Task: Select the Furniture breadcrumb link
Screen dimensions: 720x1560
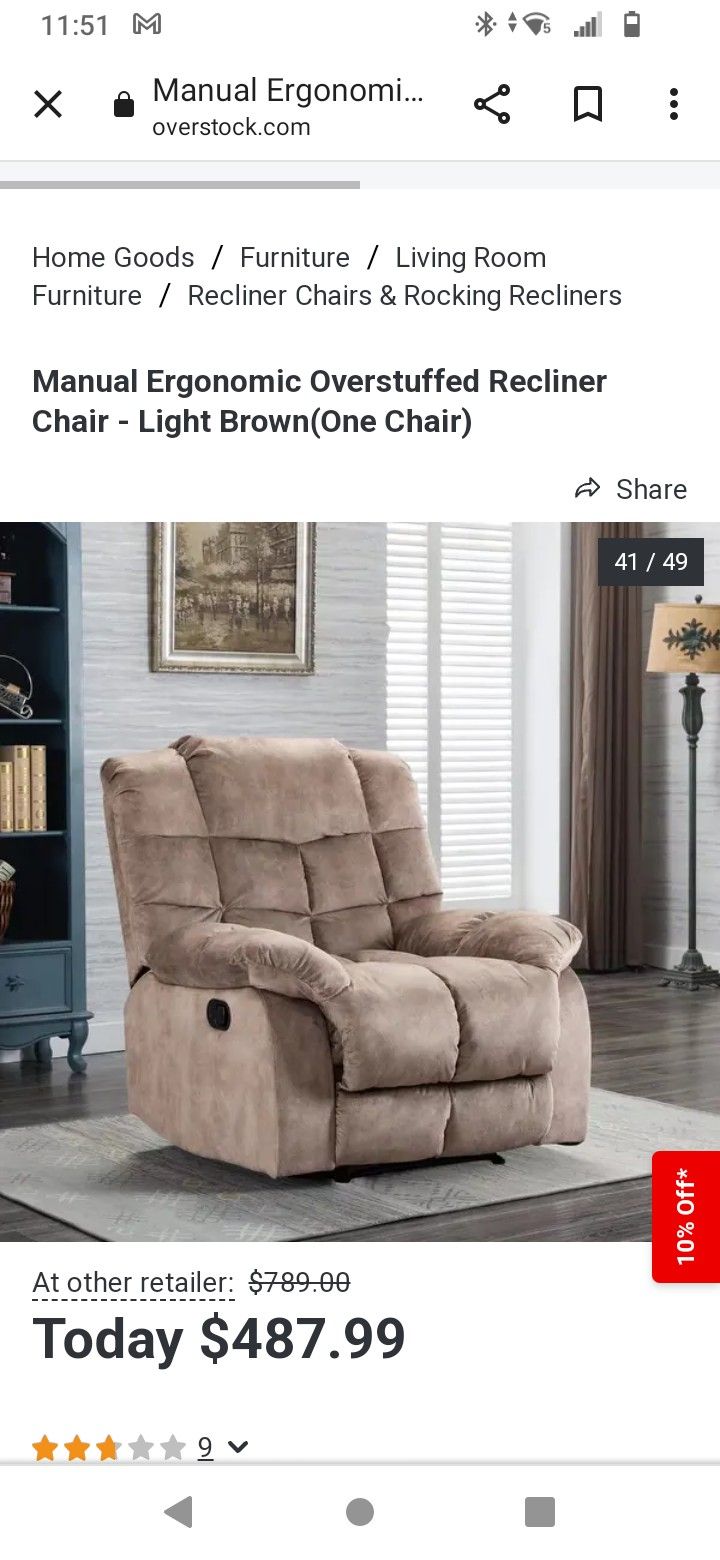Action: 295,257
